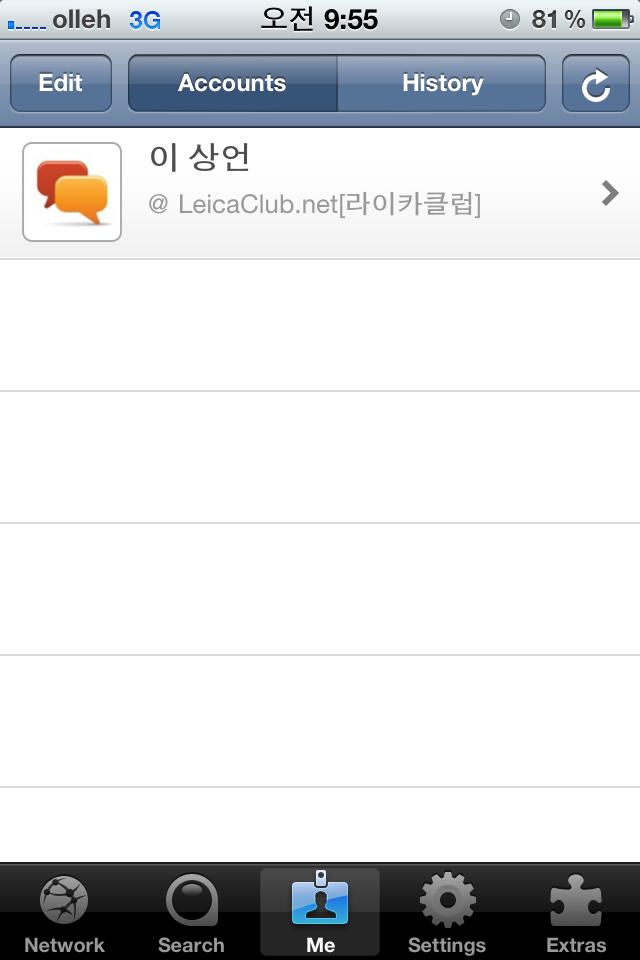Refresh the accounts list
This screenshot has width=640, height=960.
click(x=595, y=84)
